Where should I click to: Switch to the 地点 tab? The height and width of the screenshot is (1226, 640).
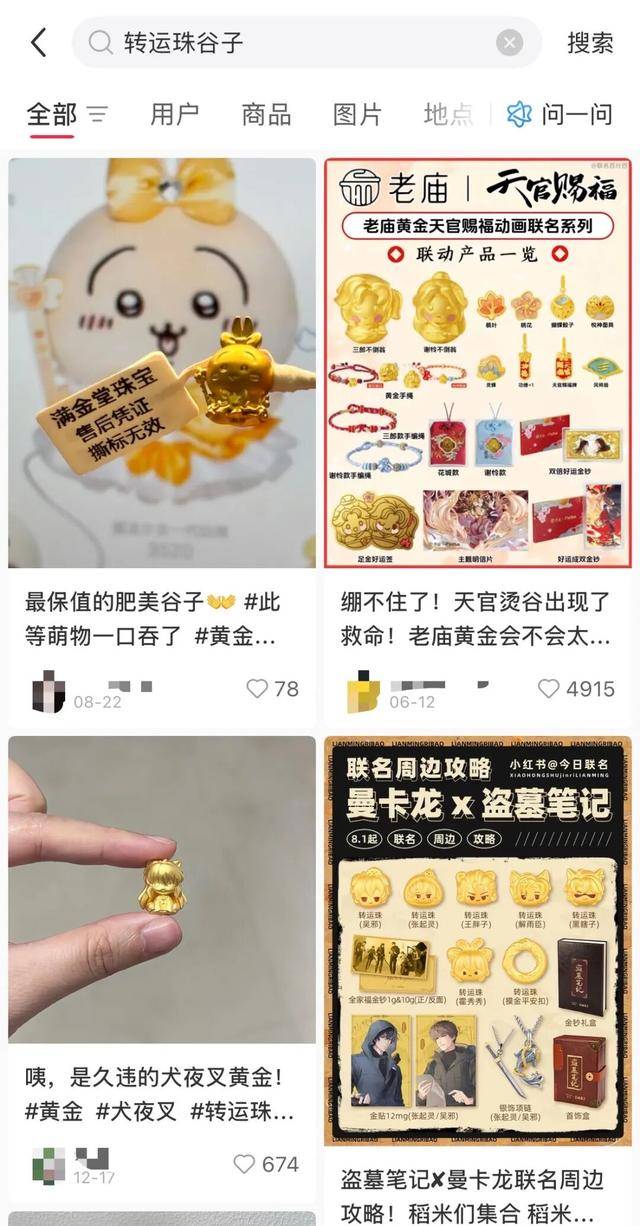click(447, 114)
